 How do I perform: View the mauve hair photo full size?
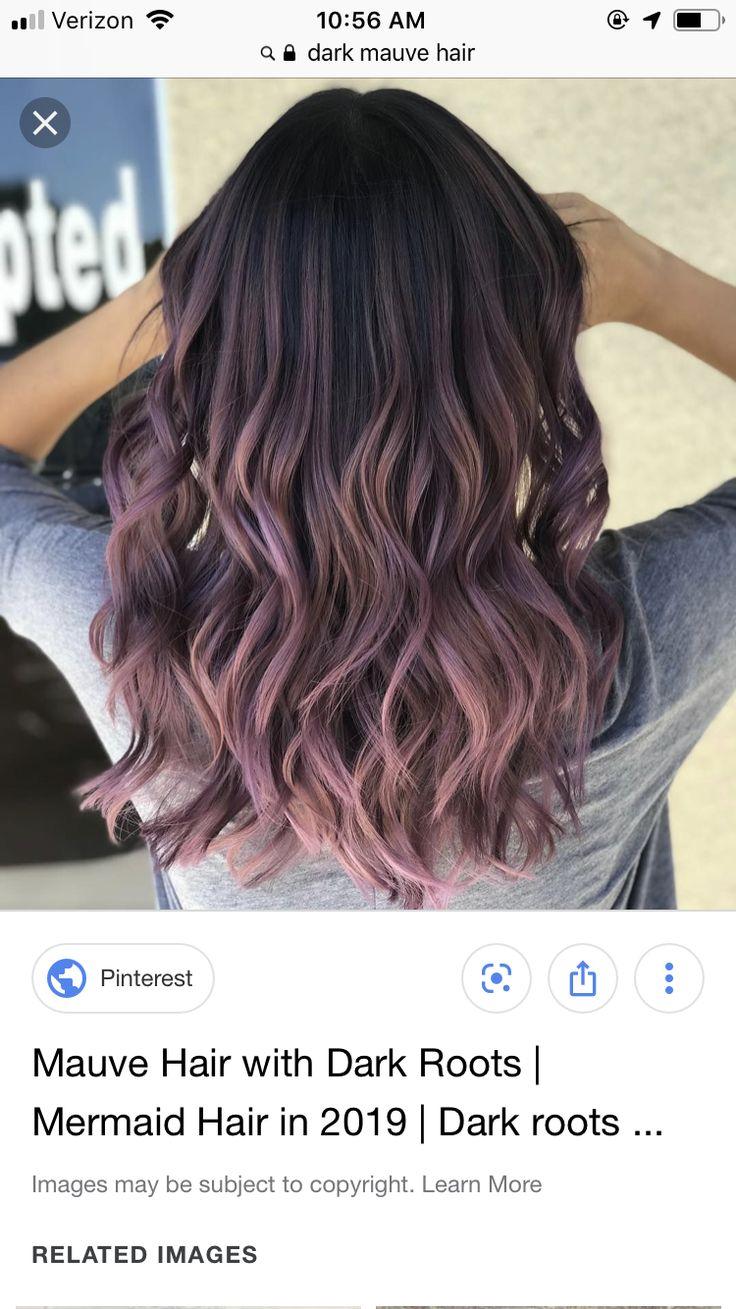(368, 494)
